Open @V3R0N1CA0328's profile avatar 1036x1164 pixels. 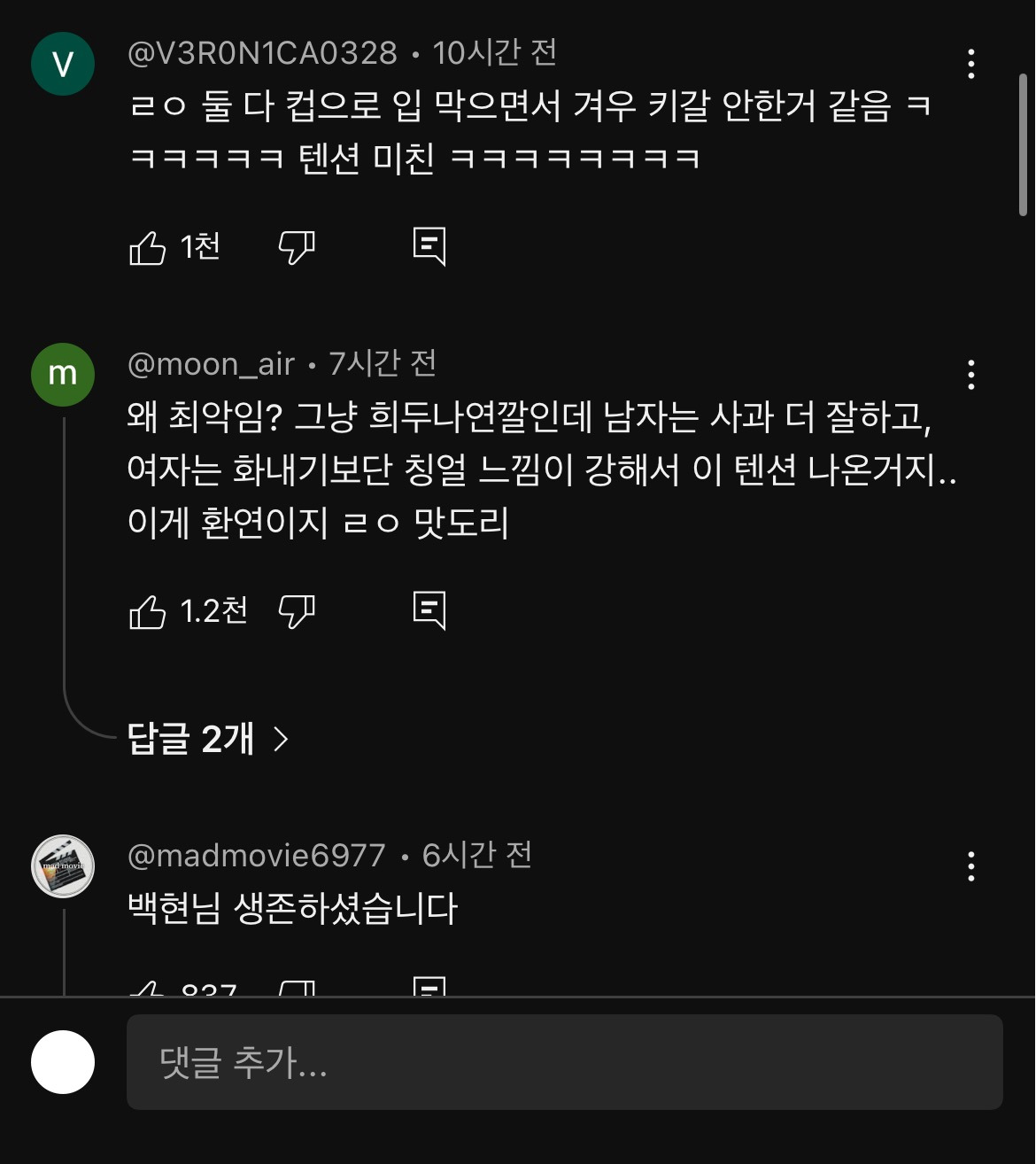[x=63, y=64]
